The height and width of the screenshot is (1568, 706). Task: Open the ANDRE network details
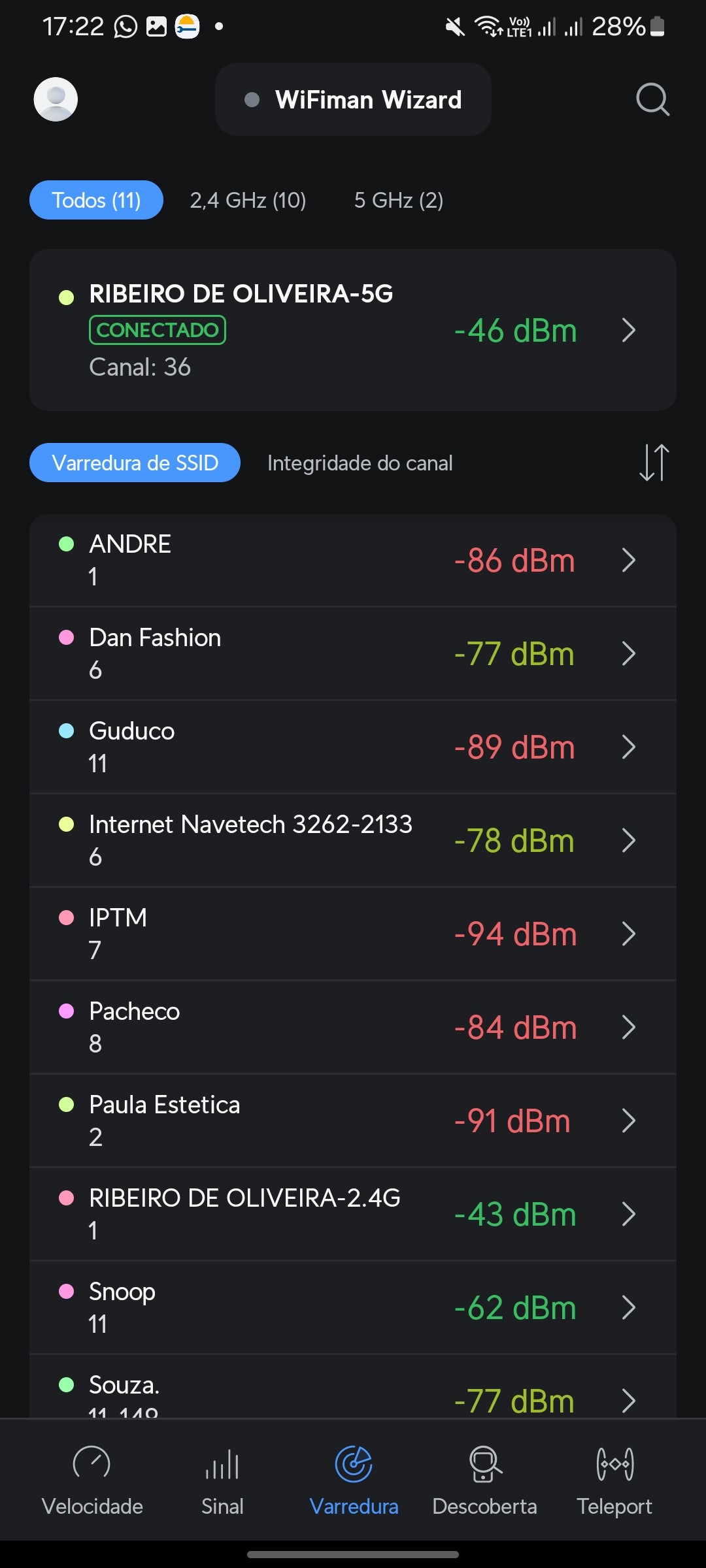tap(353, 561)
